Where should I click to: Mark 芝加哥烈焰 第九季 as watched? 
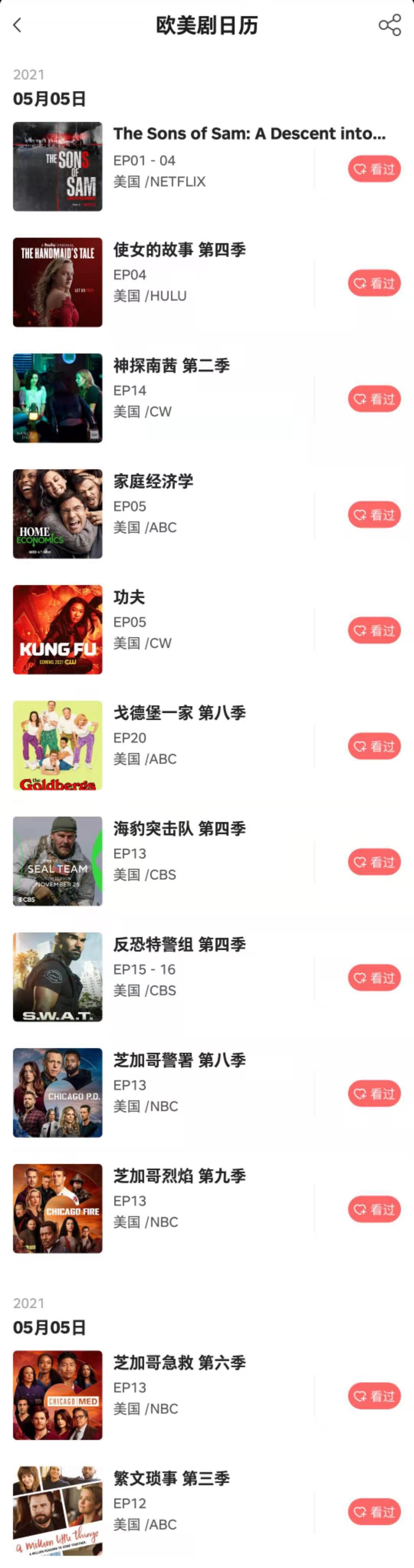click(x=374, y=1209)
